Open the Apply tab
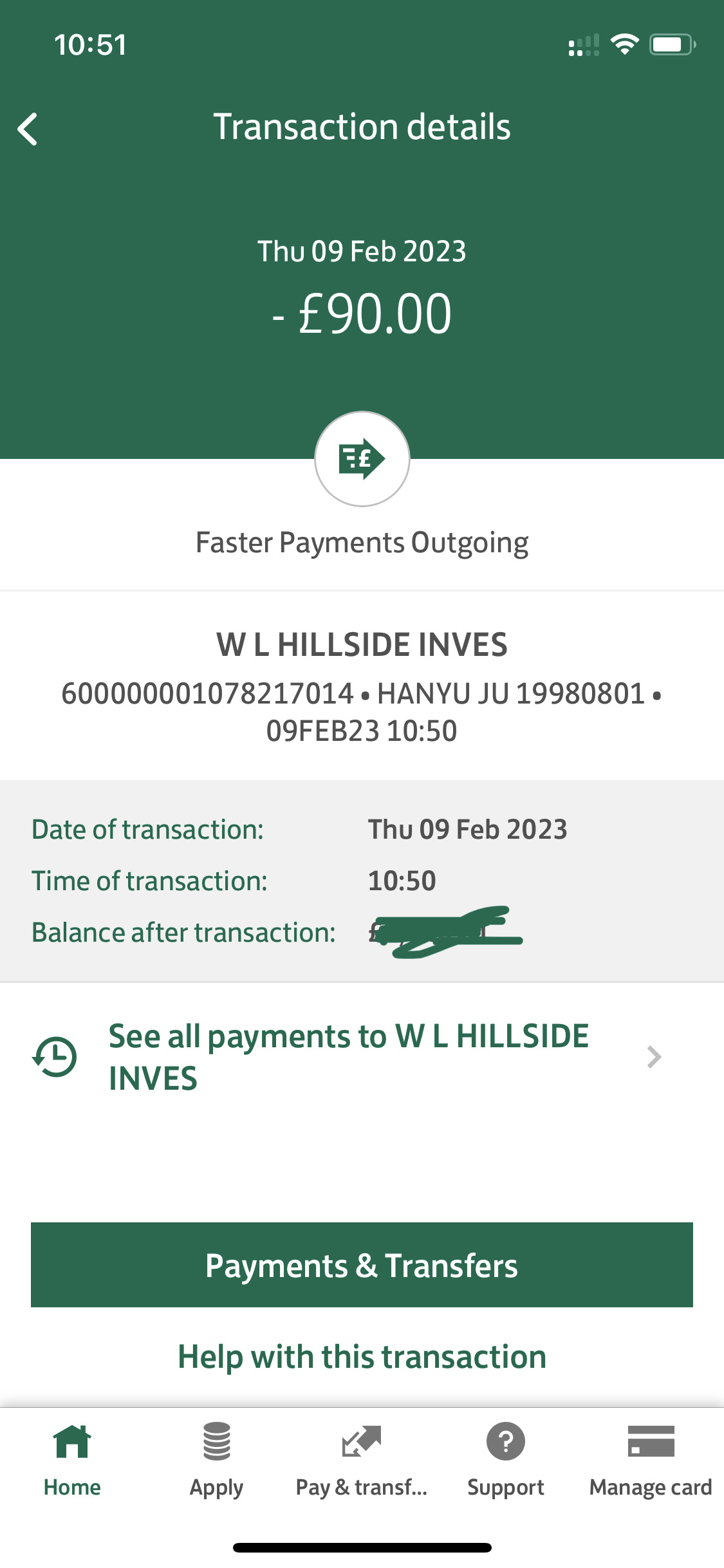Screen dimensions: 724x1568 [216, 1459]
